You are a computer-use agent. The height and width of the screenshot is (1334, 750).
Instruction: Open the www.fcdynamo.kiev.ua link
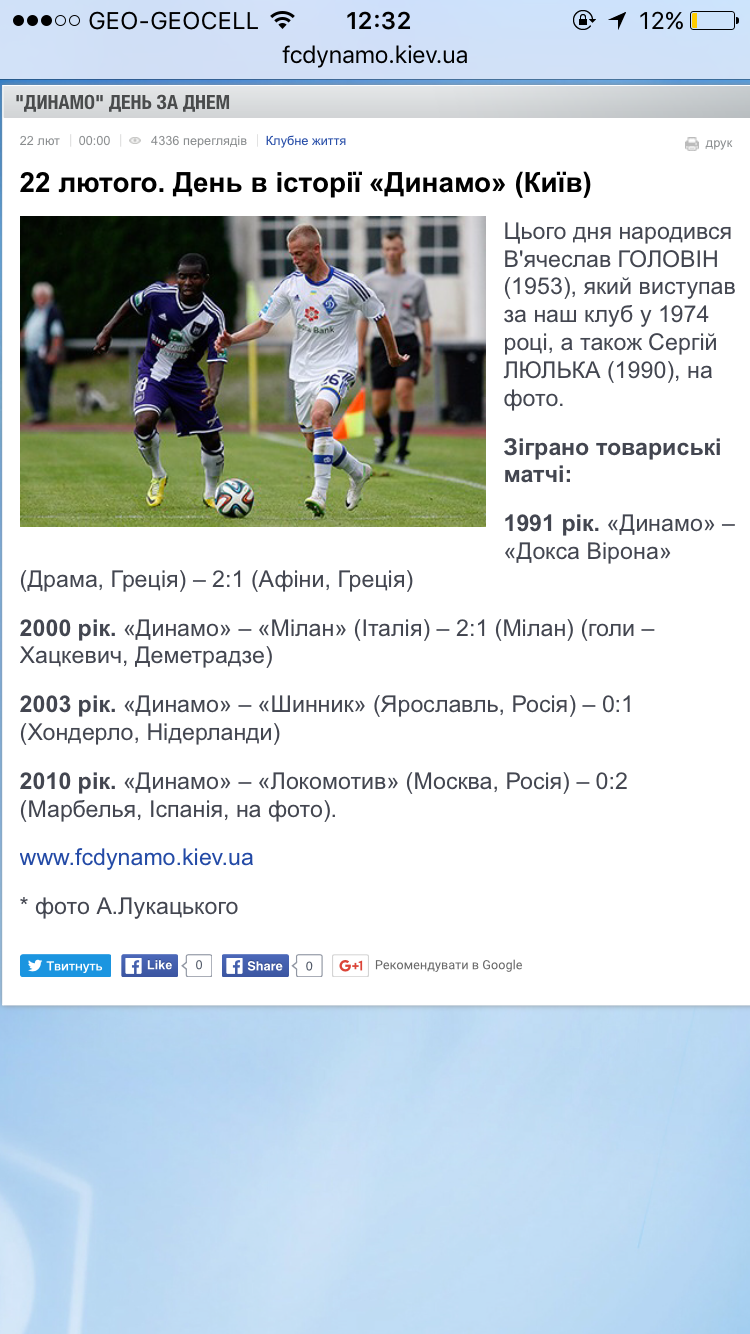pos(137,857)
